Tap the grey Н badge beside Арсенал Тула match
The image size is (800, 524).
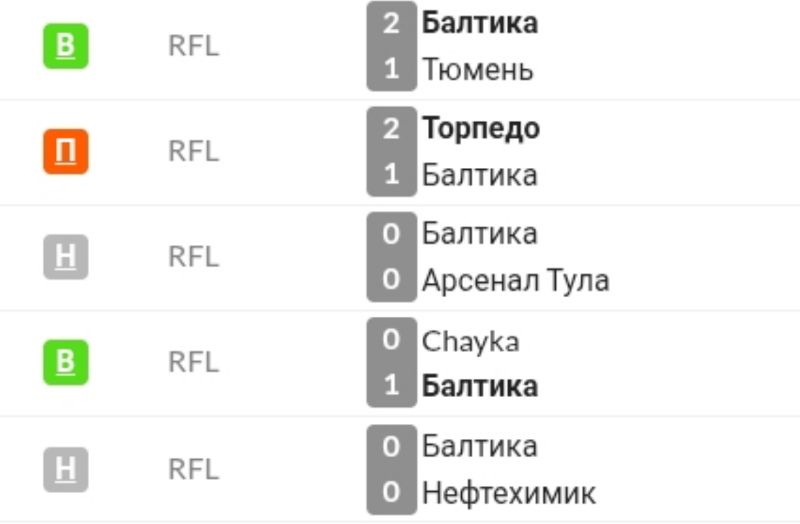click(x=66, y=258)
